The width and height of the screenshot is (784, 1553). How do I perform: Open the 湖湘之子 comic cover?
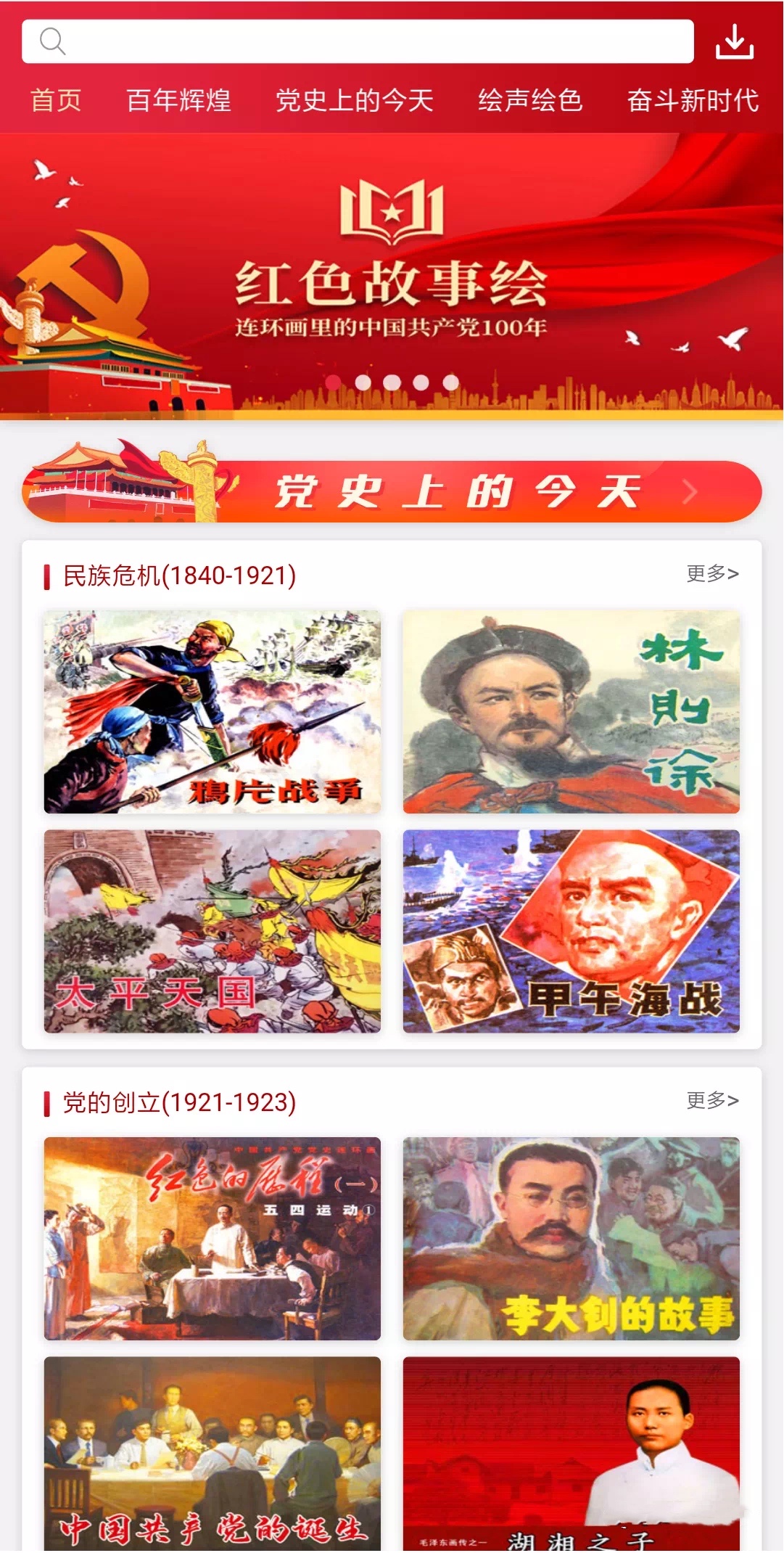click(x=571, y=1454)
